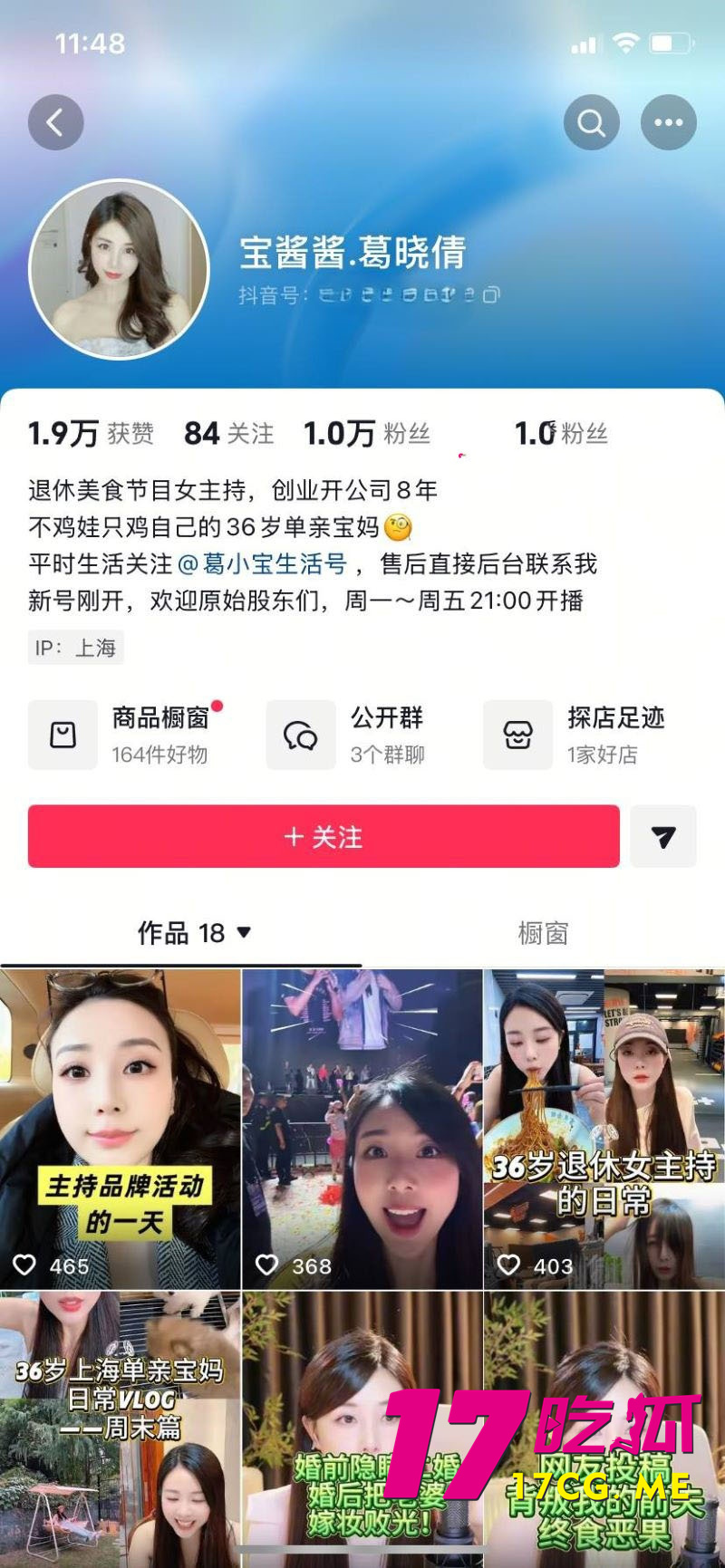
Task: Tap the share arrow beside the follow button
Action: coord(663,837)
